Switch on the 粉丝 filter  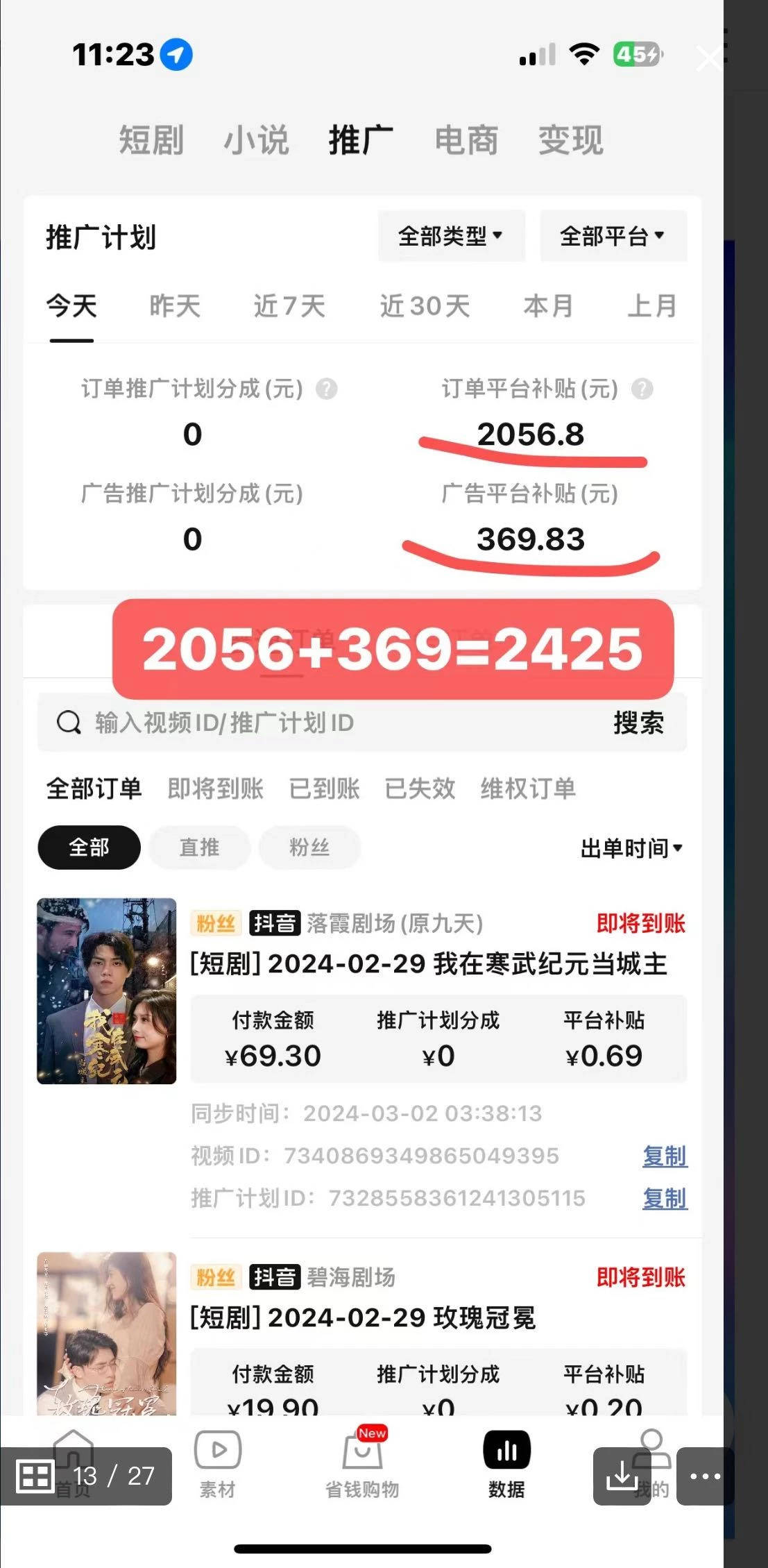pos(309,848)
